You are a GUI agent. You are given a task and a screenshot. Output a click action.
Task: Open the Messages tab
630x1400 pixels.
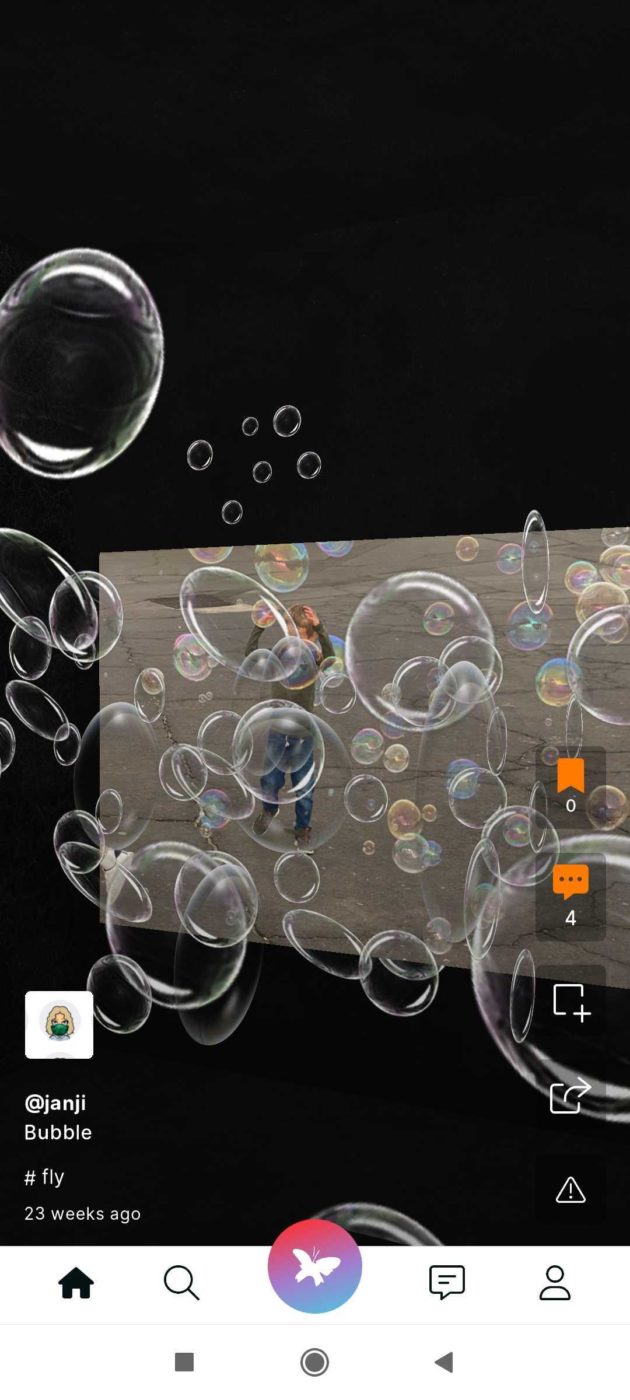point(447,1283)
